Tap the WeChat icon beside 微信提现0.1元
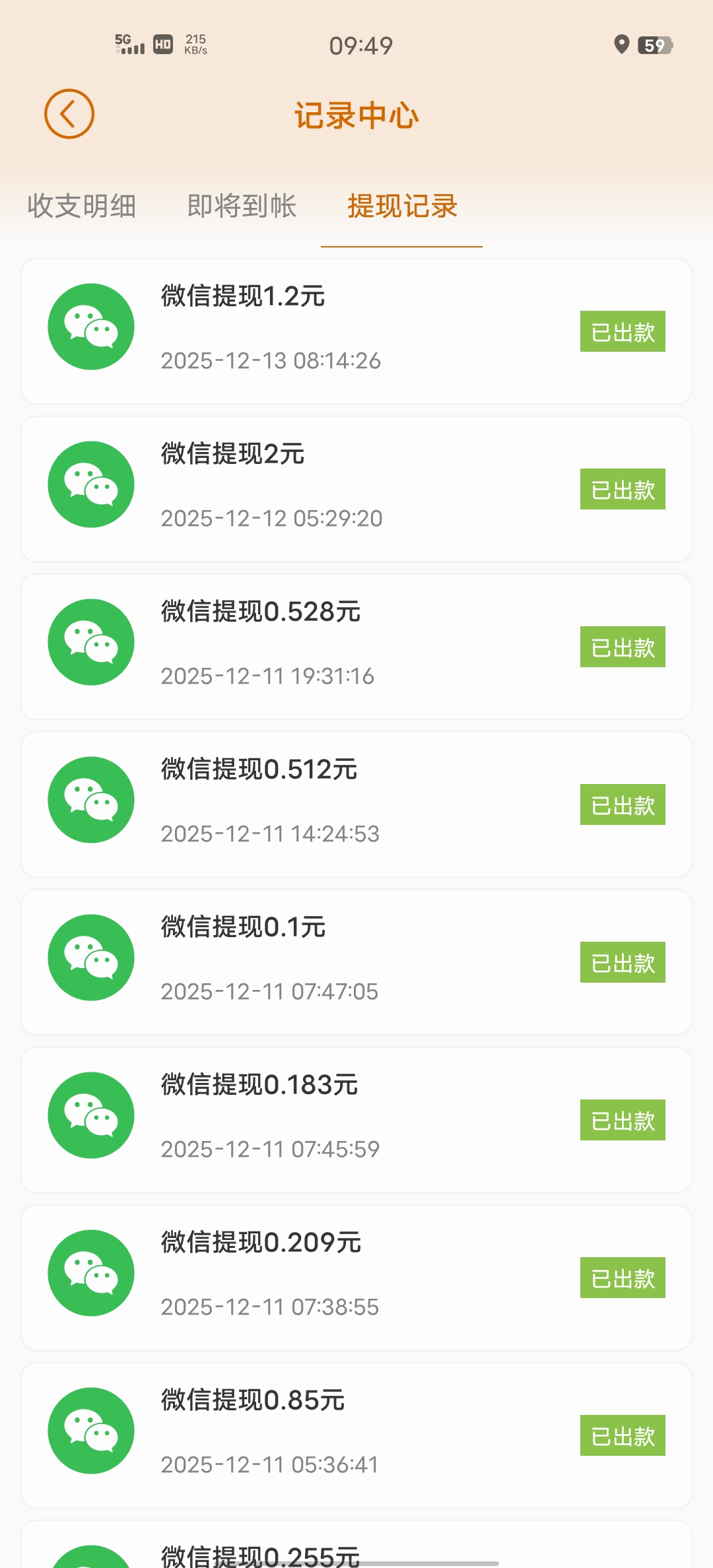Screen dimensions: 713x1568 (90, 957)
